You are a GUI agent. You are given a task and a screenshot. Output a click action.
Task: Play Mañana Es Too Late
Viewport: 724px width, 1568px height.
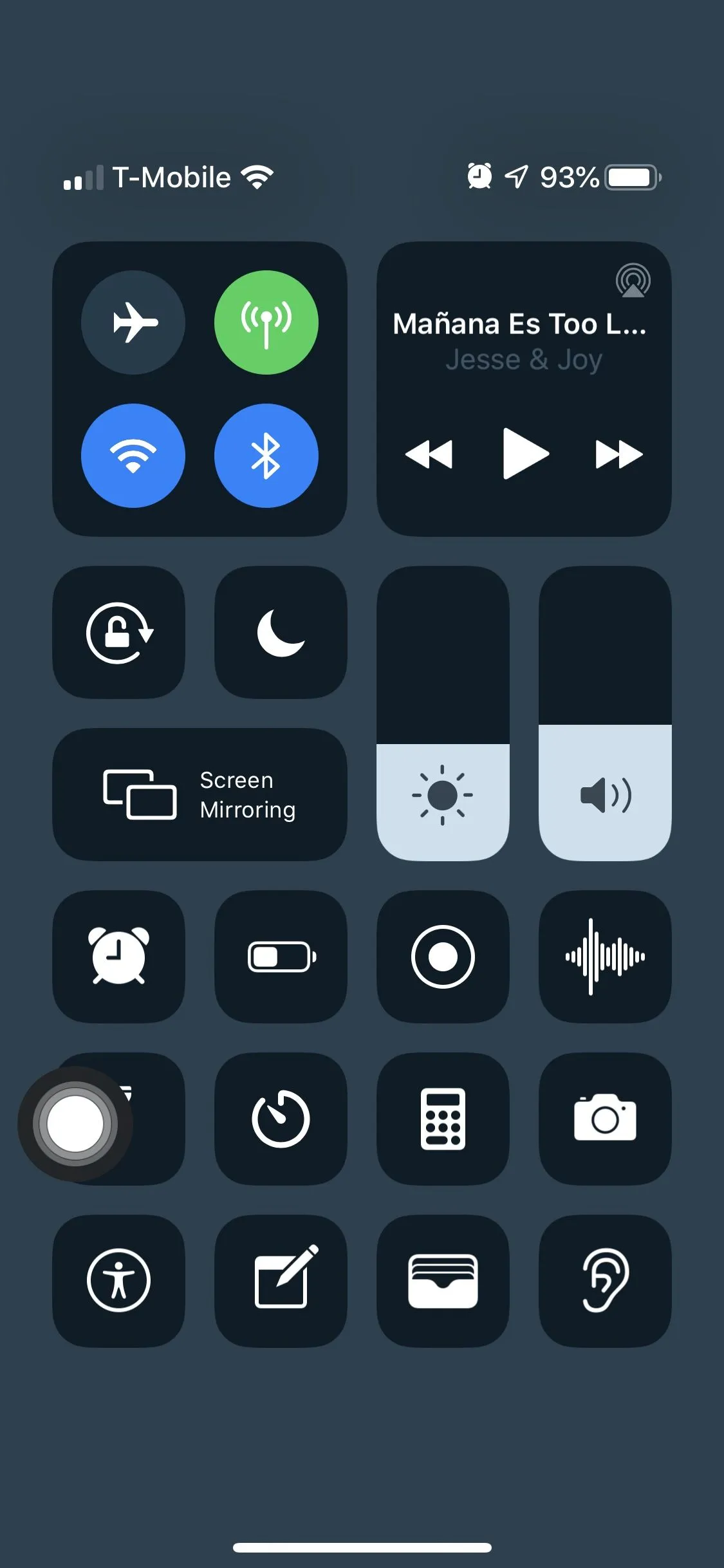[525, 454]
